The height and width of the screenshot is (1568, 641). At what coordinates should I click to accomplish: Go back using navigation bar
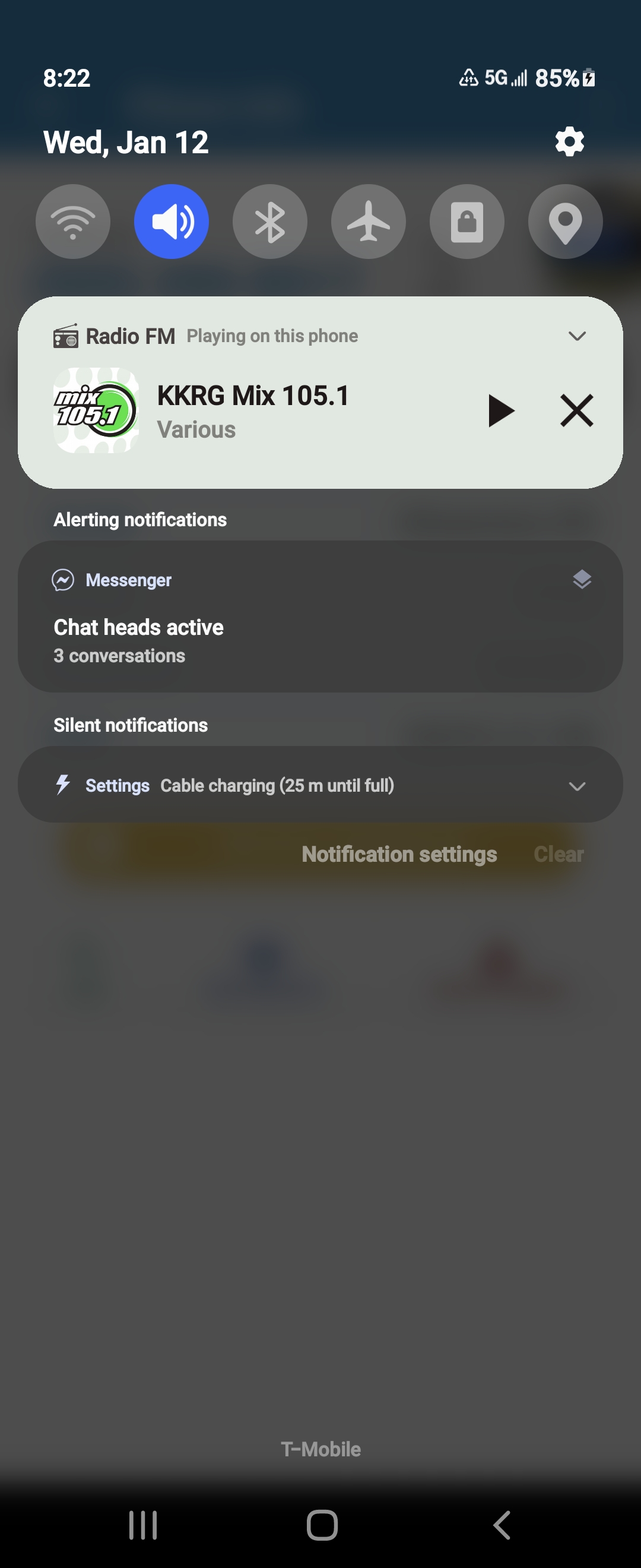click(502, 1525)
